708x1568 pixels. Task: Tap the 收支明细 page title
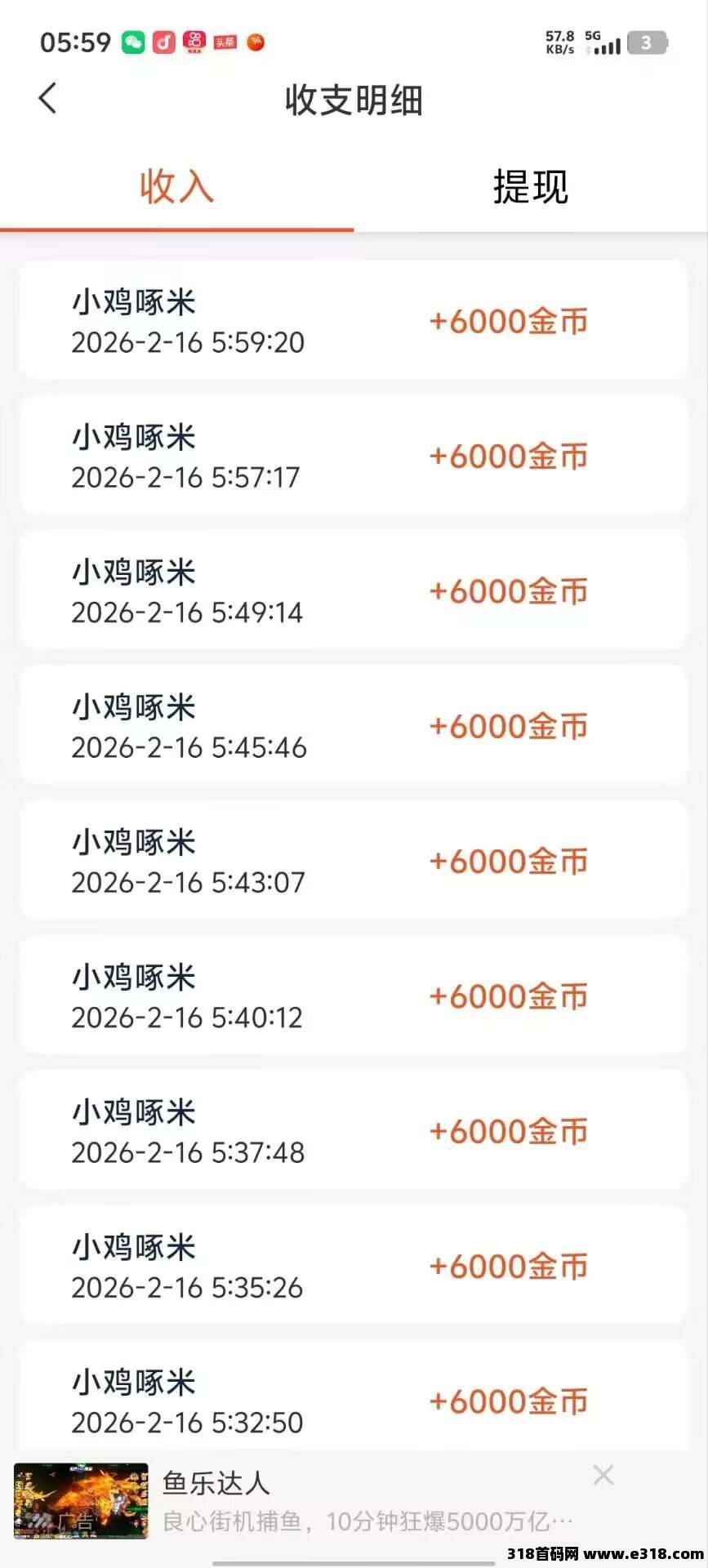coord(354,98)
